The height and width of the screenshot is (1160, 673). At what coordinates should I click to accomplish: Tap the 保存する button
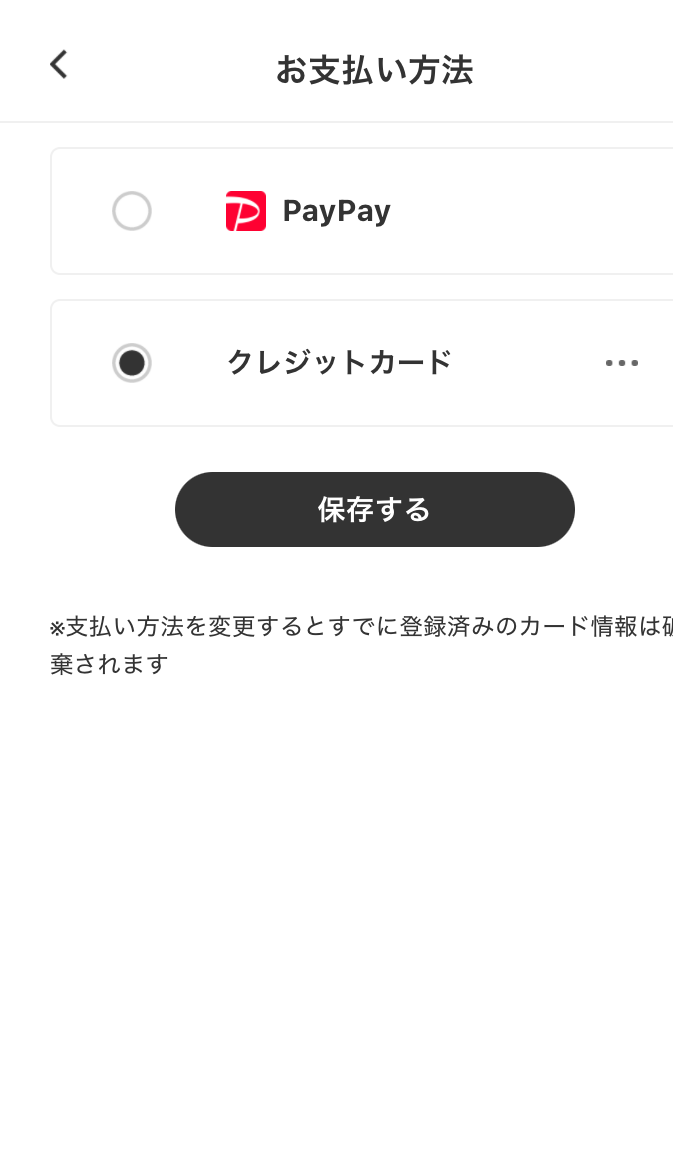point(375,510)
